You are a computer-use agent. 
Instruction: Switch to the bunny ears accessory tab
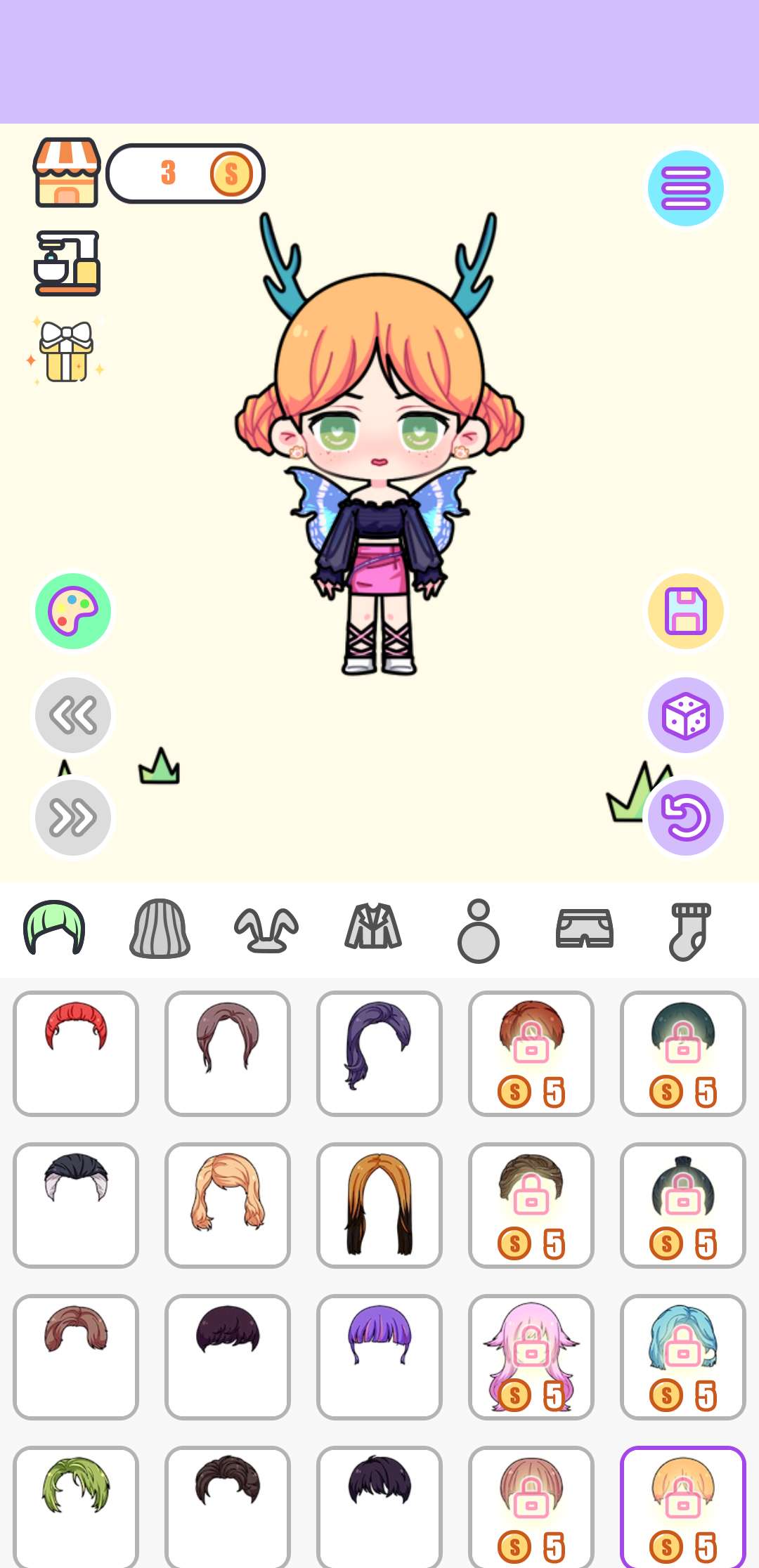[x=266, y=929]
